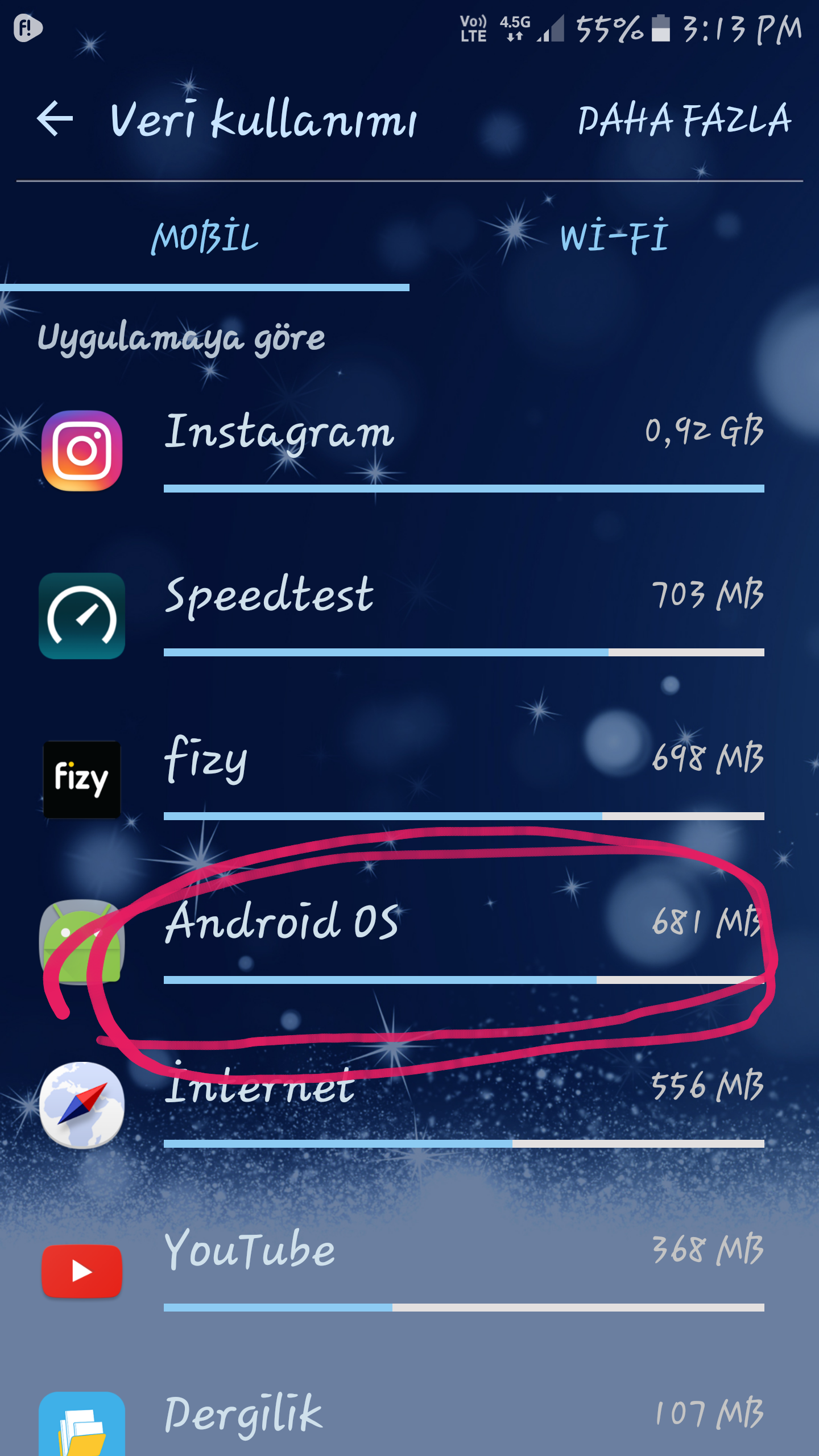Select the MOBİL tab
This screenshot has height=1456, width=819.
[x=205, y=238]
